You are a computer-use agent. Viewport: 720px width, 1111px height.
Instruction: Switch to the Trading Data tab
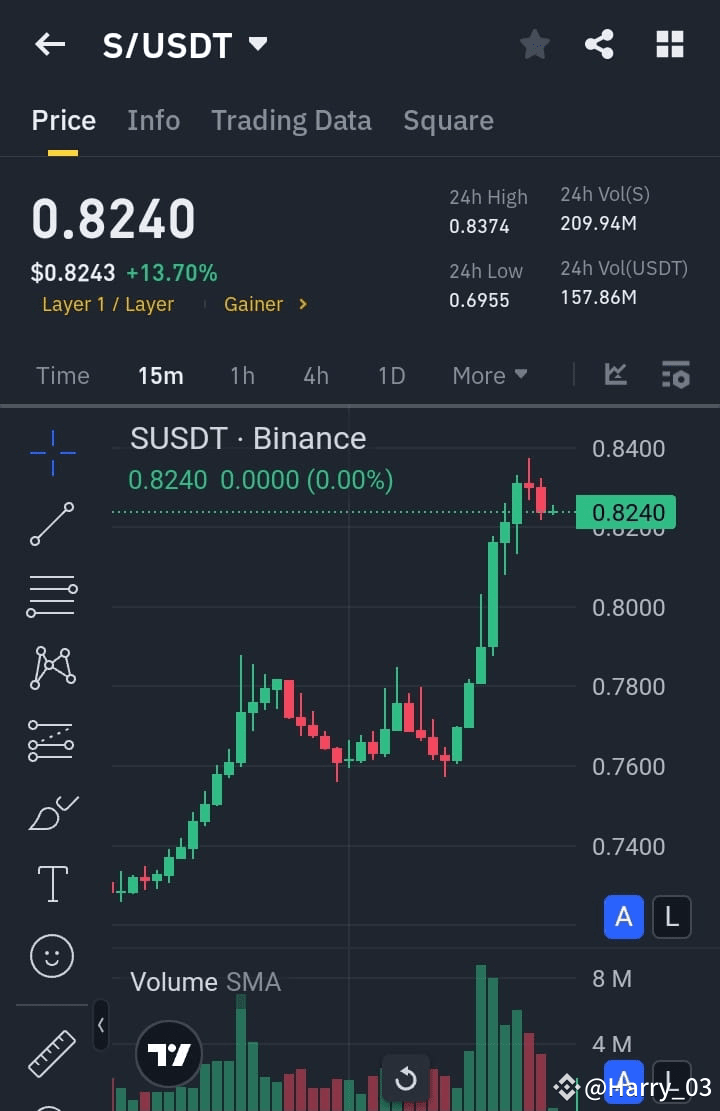pos(291,120)
